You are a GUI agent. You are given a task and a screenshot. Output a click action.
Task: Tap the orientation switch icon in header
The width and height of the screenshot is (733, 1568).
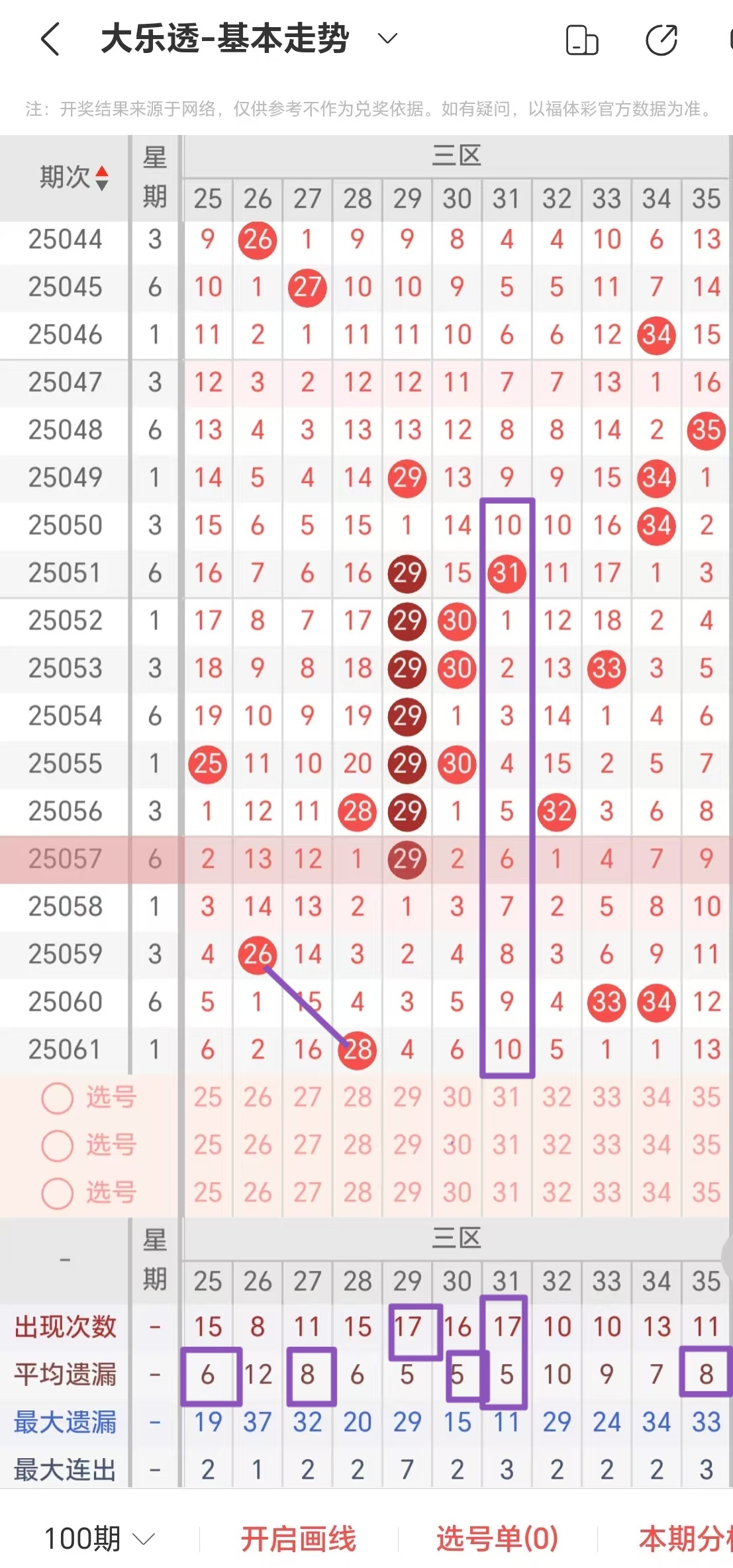pos(582,40)
